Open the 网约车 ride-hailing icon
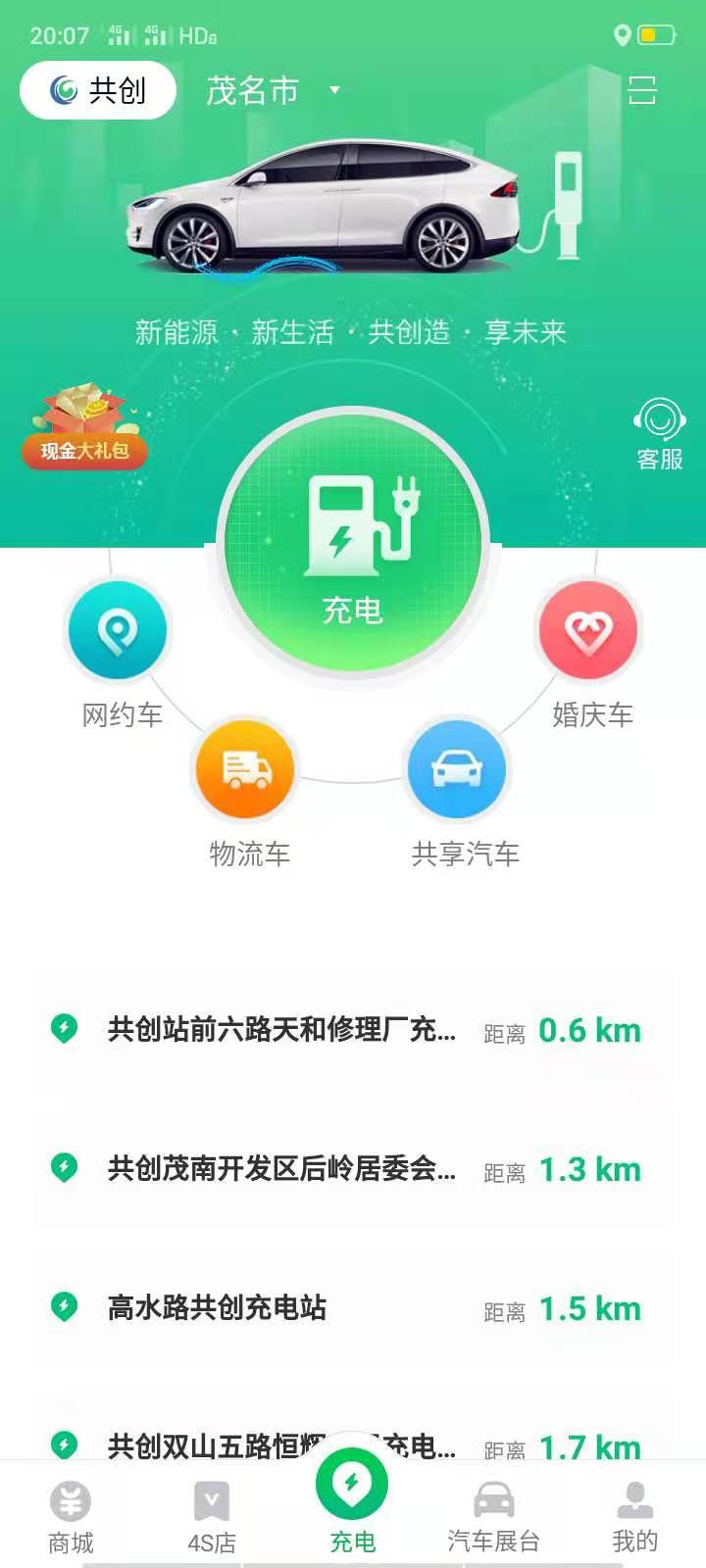Screen dimensions: 706x1568 coord(118,630)
